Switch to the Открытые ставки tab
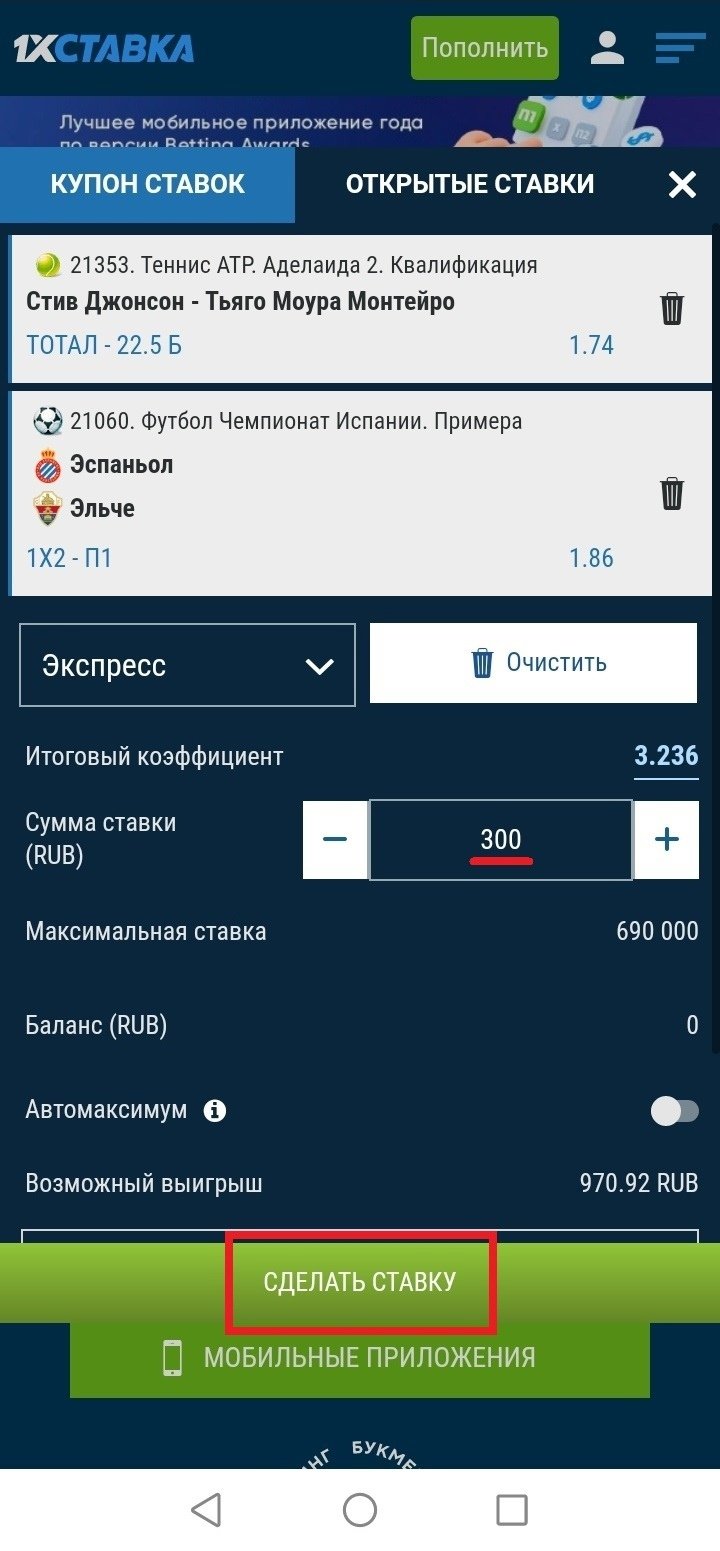The image size is (720, 1551). pyautogui.click(x=470, y=184)
